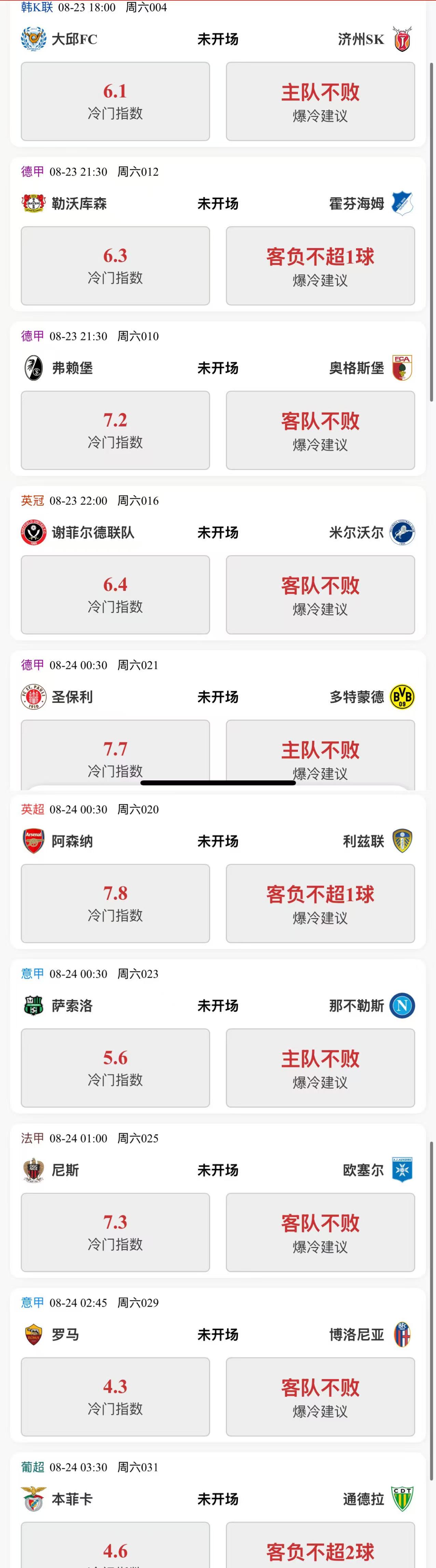The height and width of the screenshot is (1568, 436).
Task: Open the 弗赖堡 vs 奥格斯堡 match
Action: point(217,368)
